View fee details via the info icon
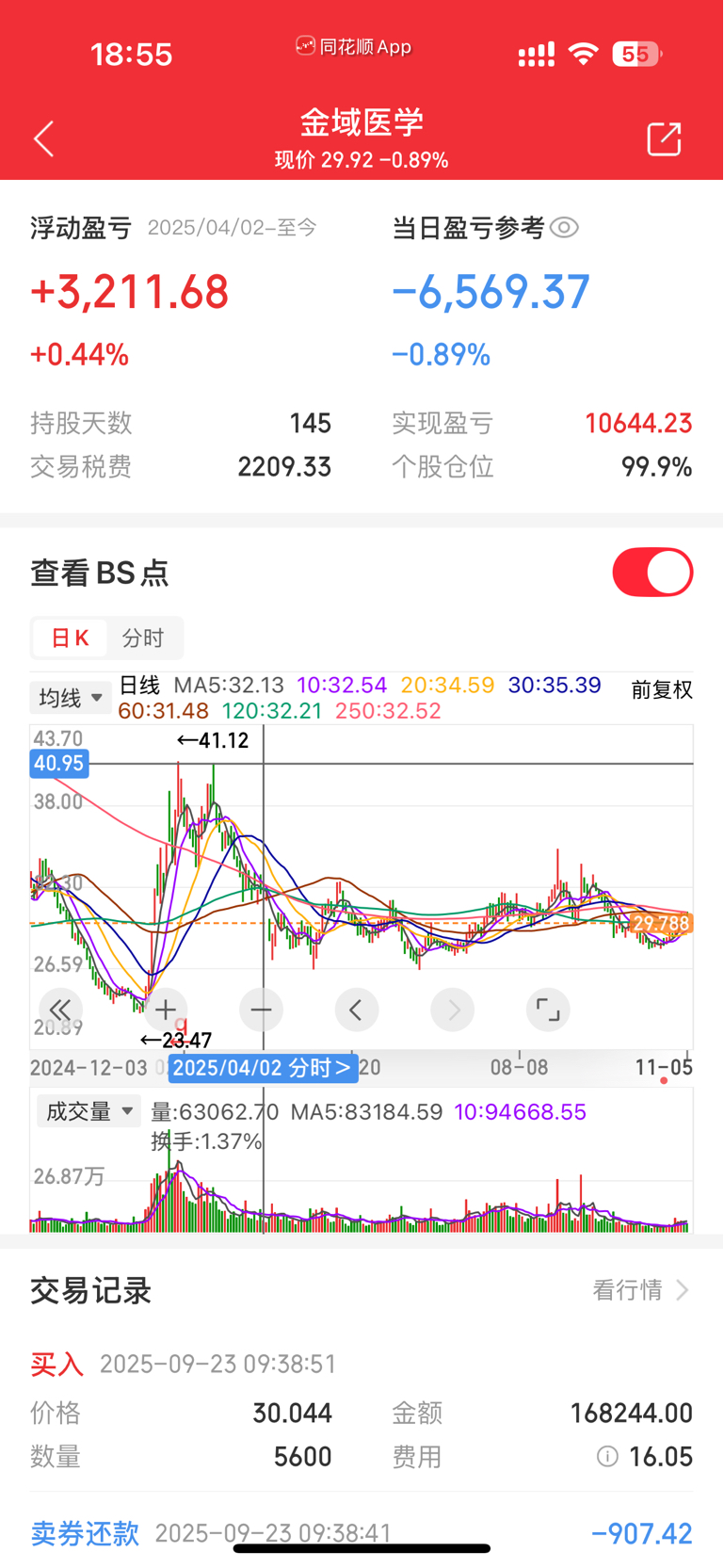This screenshot has height=1568, width=724. point(607,1457)
